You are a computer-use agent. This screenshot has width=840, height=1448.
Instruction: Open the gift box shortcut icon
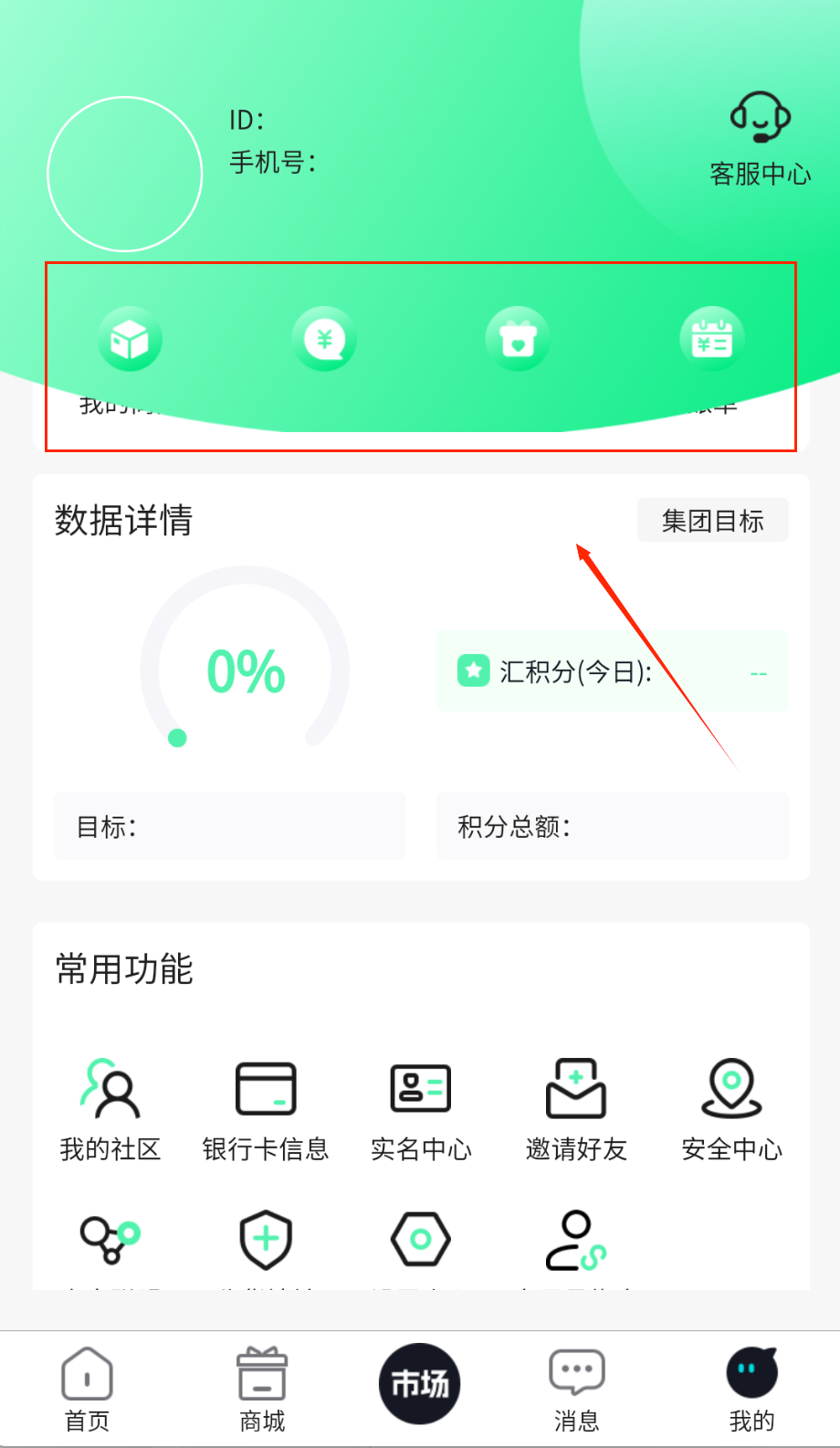pyautogui.click(x=518, y=340)
